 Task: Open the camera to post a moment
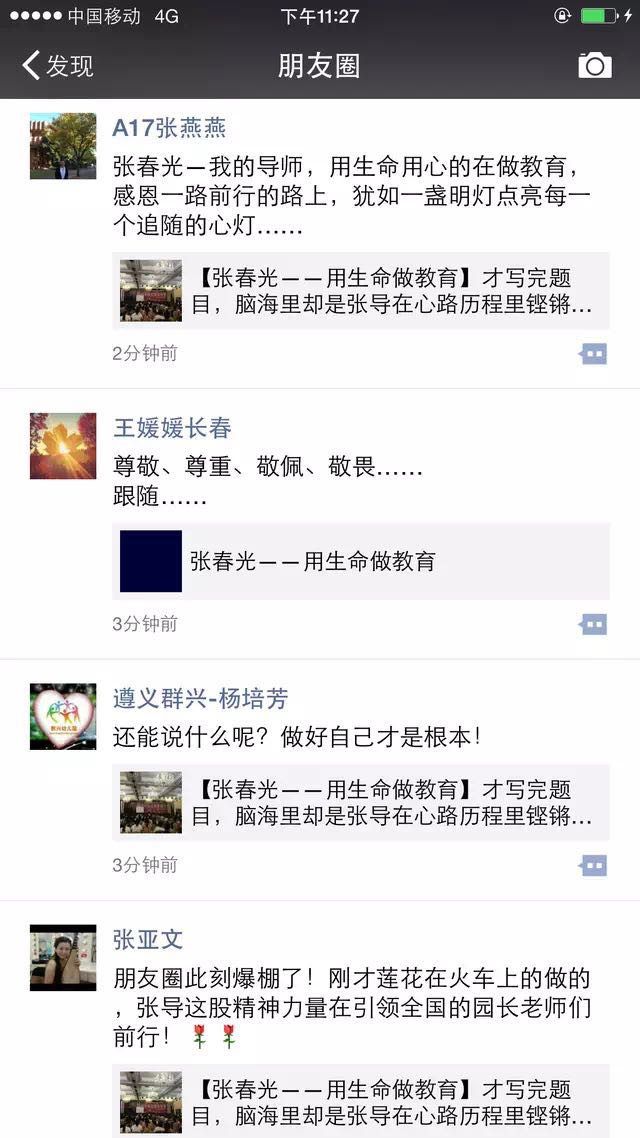click(x=595, y=66)
